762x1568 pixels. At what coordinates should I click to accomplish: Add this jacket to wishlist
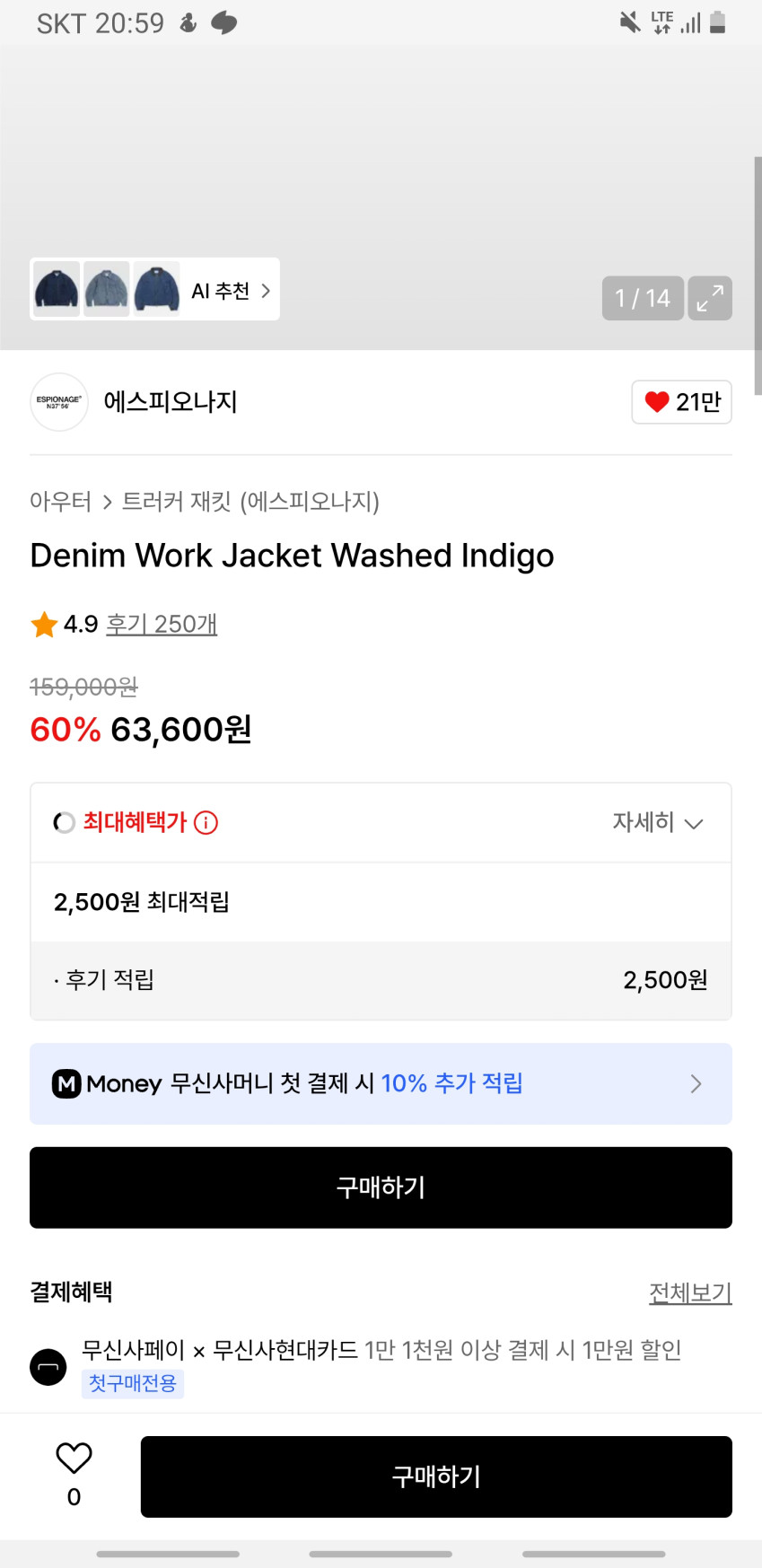[x=74, y=1460]
